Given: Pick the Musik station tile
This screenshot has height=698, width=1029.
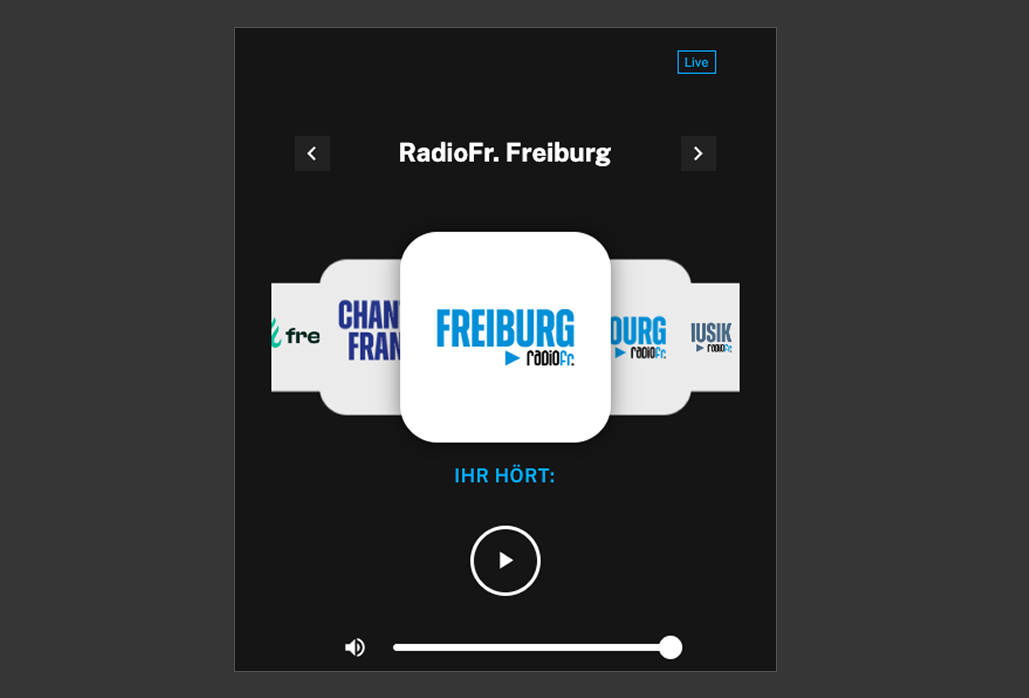Looking at the screenshot, I should [x=714, y=337].
